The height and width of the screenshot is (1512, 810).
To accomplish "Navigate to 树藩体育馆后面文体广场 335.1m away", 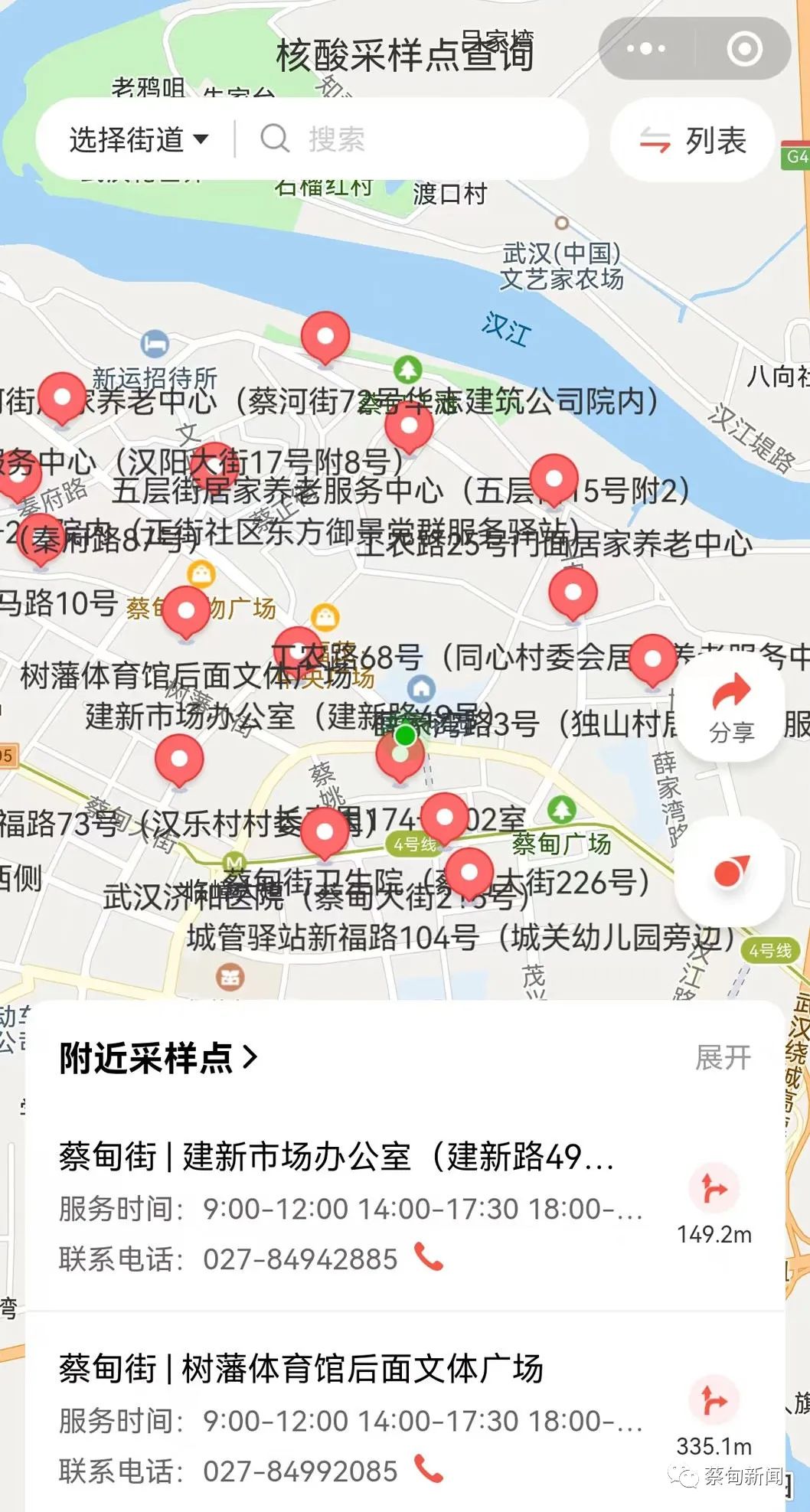I will pyautogui.click(x=714, y=1402).
